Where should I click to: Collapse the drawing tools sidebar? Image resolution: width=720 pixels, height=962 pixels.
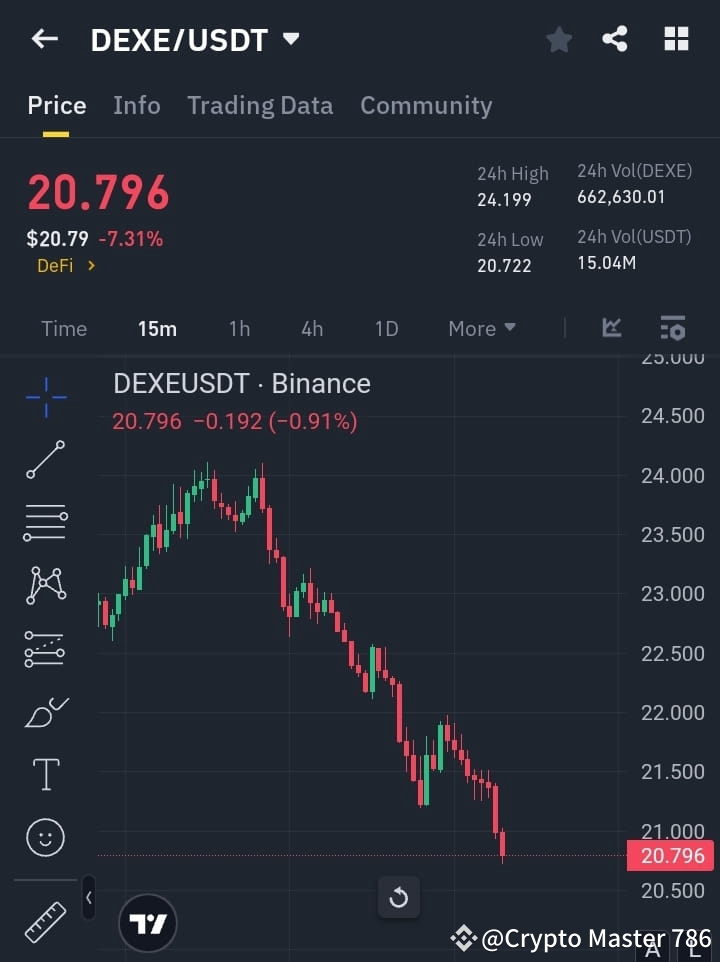(x=88, y=898)
